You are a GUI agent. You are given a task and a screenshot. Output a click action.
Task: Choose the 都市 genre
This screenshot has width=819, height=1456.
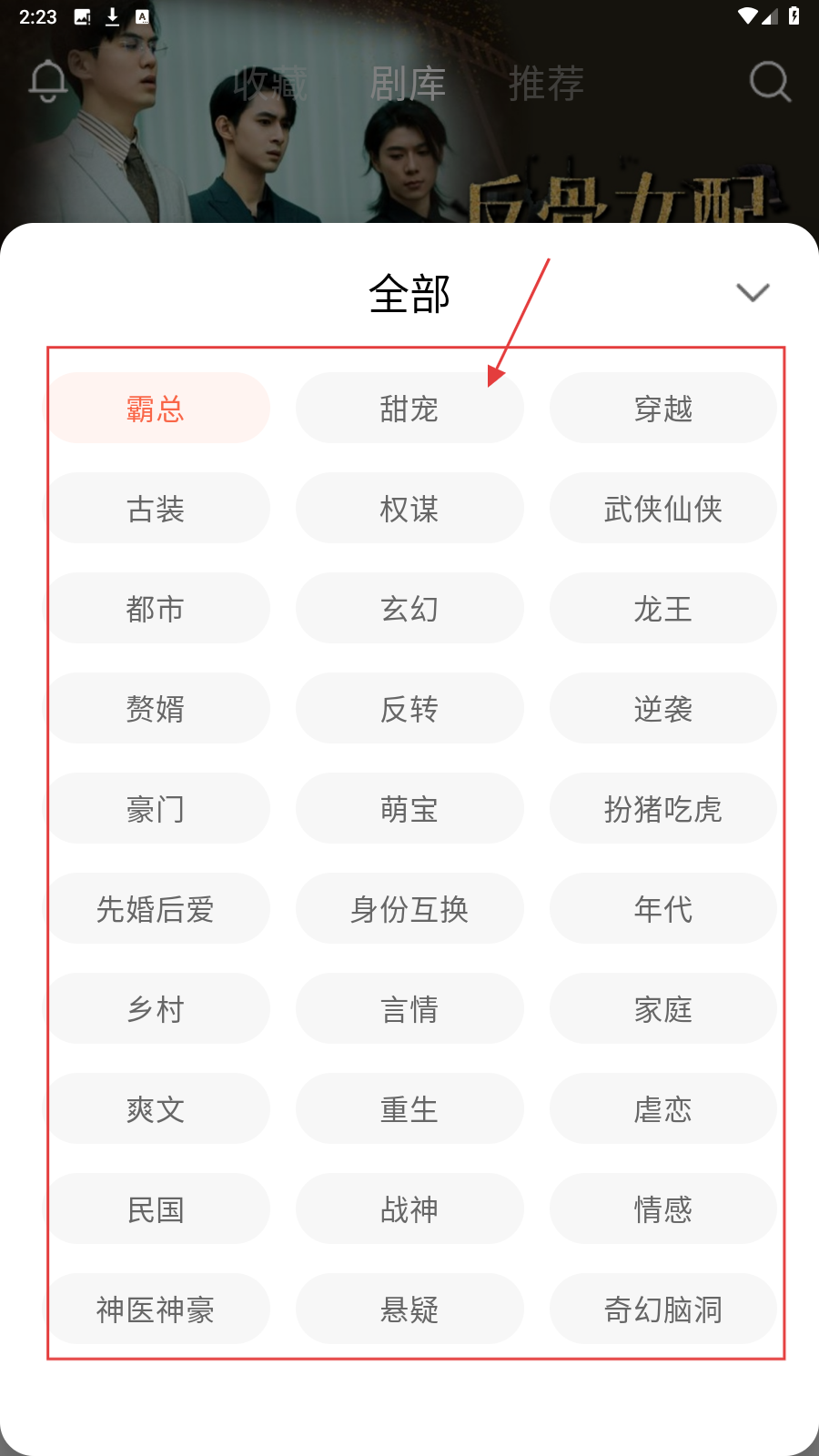point(157,608)
